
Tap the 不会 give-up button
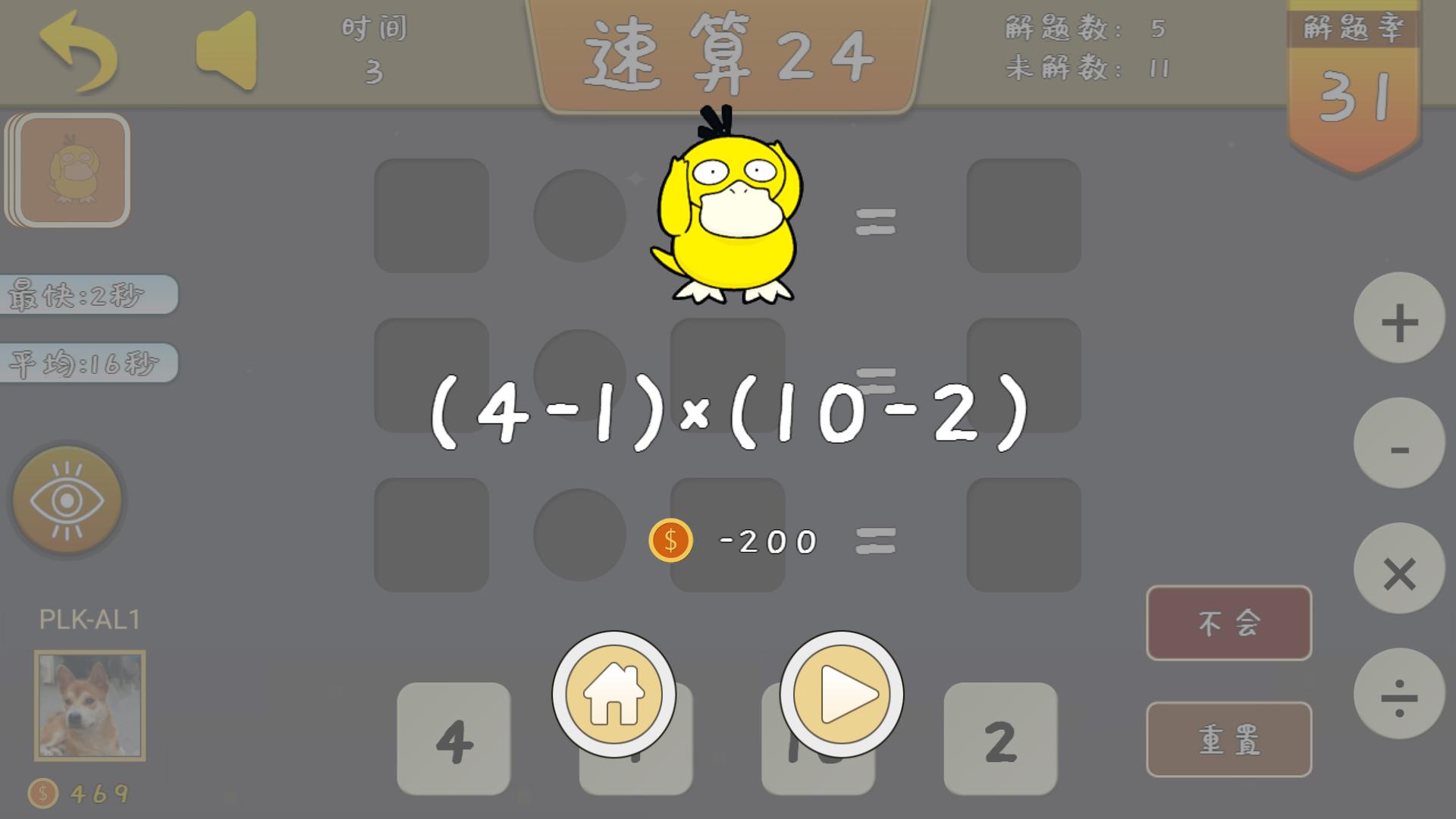[x=1228, y=623]
